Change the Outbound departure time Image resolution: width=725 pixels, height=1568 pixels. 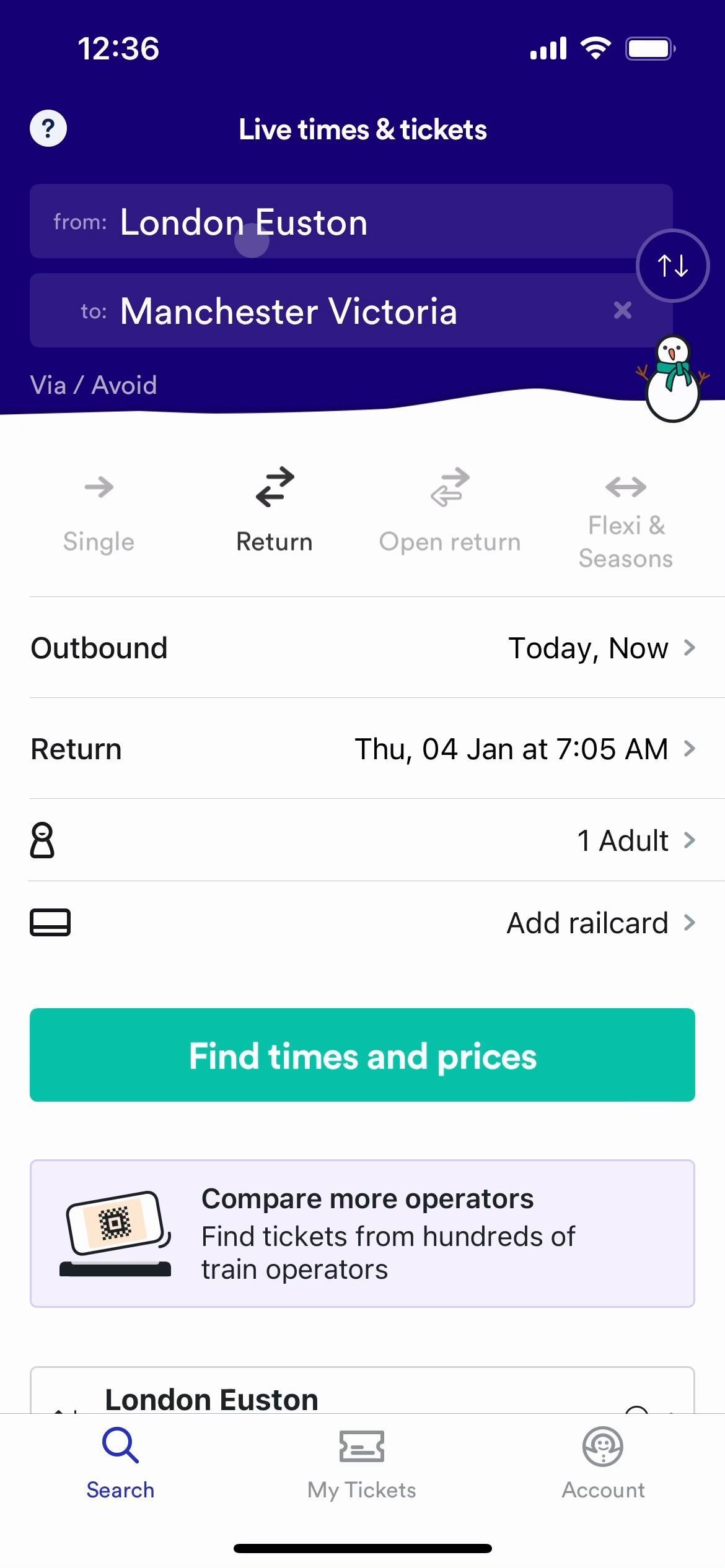pyautogui.click(x=362, y=648)
